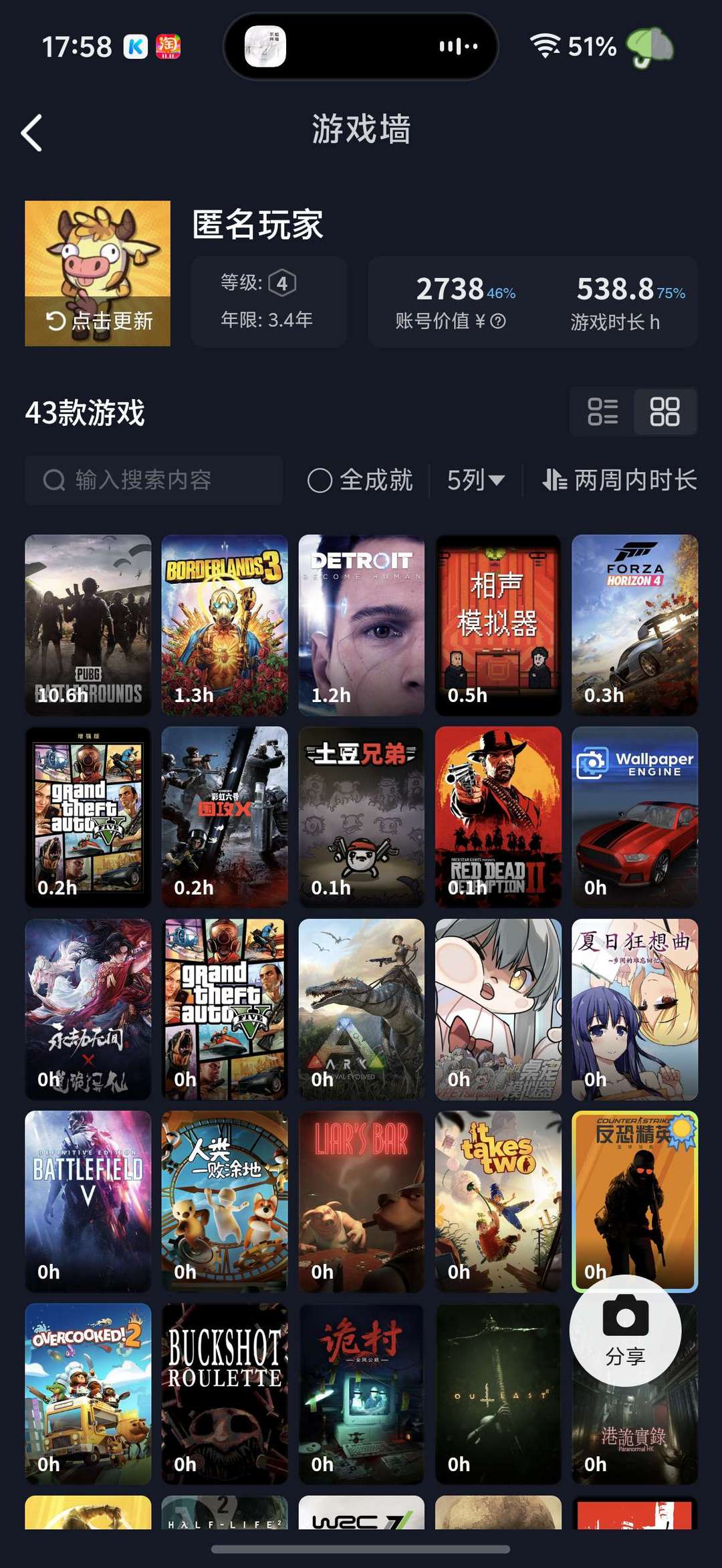Expand the 5列 column dropdown
Viewport: 722px width, 1568px height.
pyautogui.click(x=475, y=480)
